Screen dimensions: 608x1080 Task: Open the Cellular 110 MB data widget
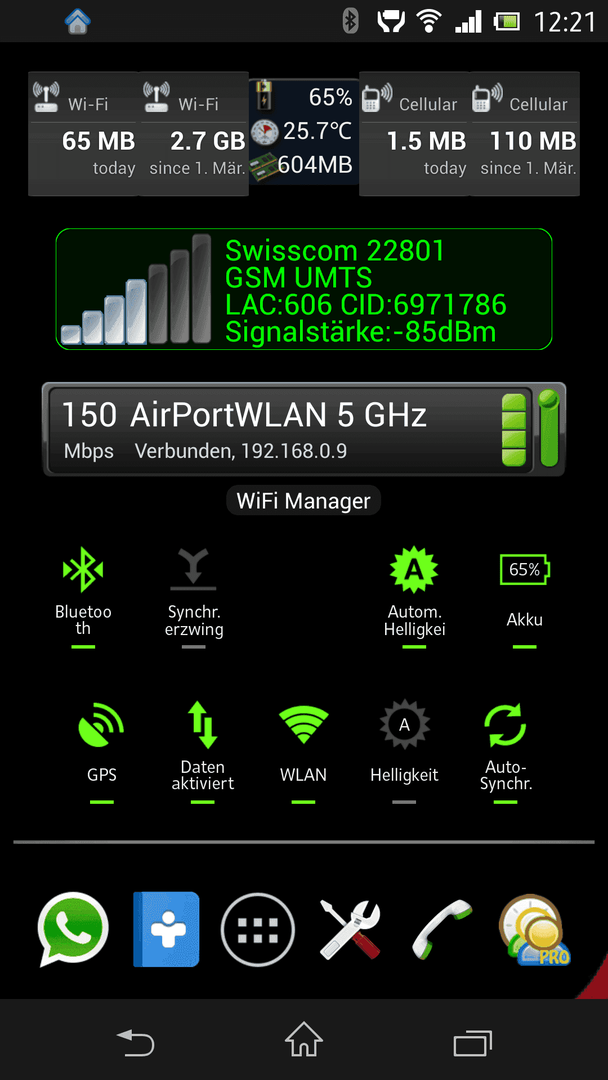pyautogui.click(x=525, y=134)
